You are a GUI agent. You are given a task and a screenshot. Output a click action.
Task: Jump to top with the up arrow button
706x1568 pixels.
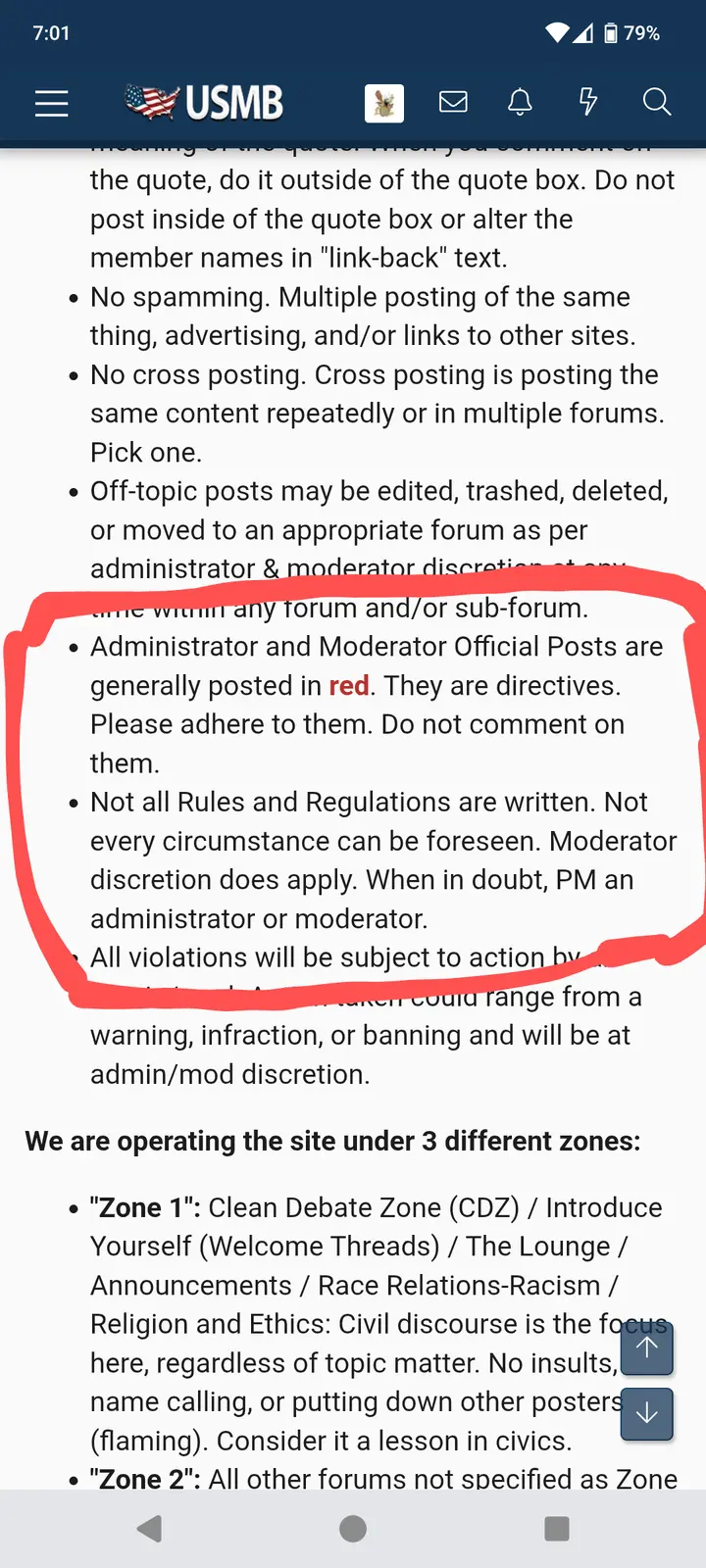tap(647, 1347)
